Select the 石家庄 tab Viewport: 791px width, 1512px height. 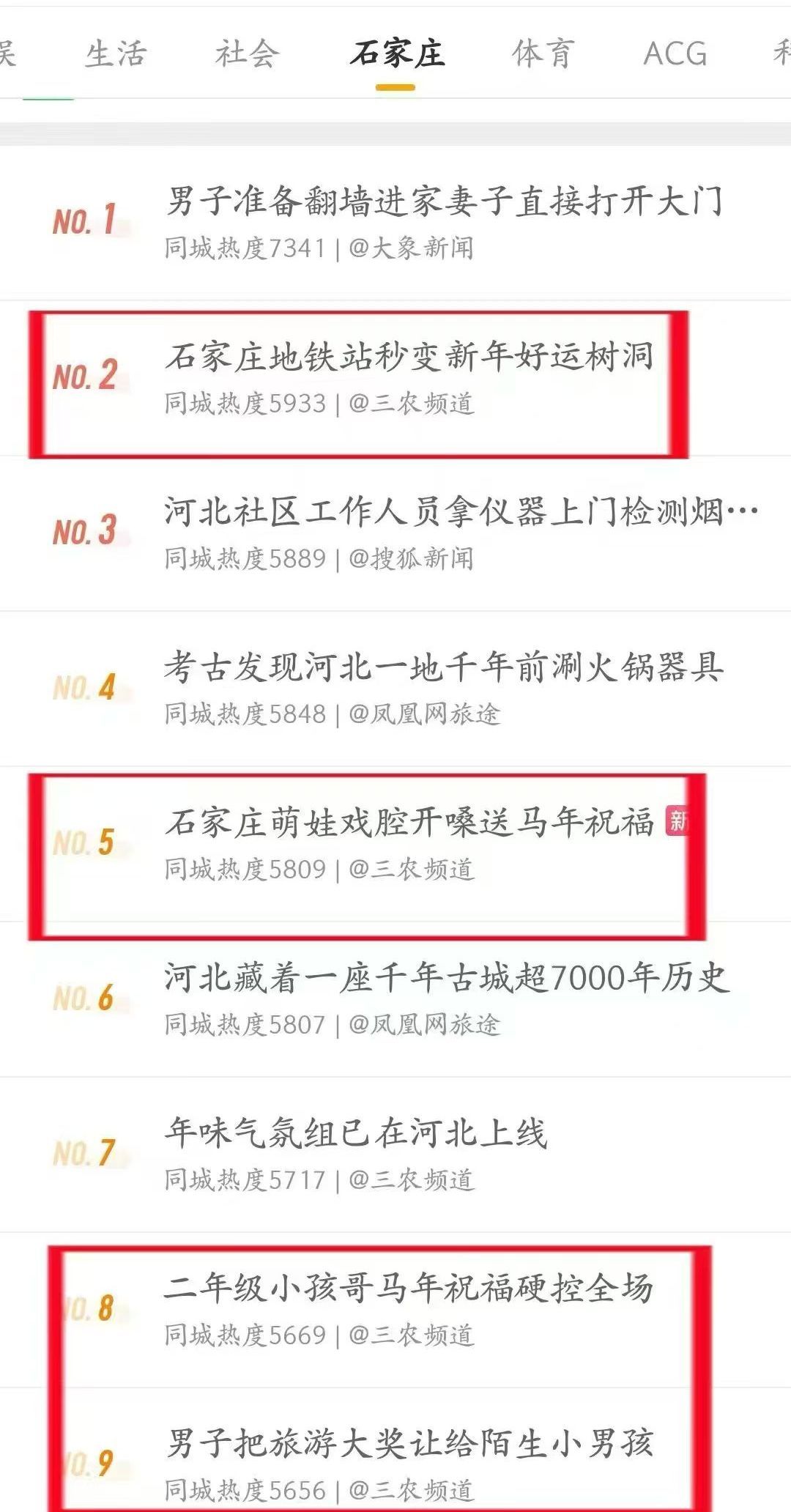point(396,54)
